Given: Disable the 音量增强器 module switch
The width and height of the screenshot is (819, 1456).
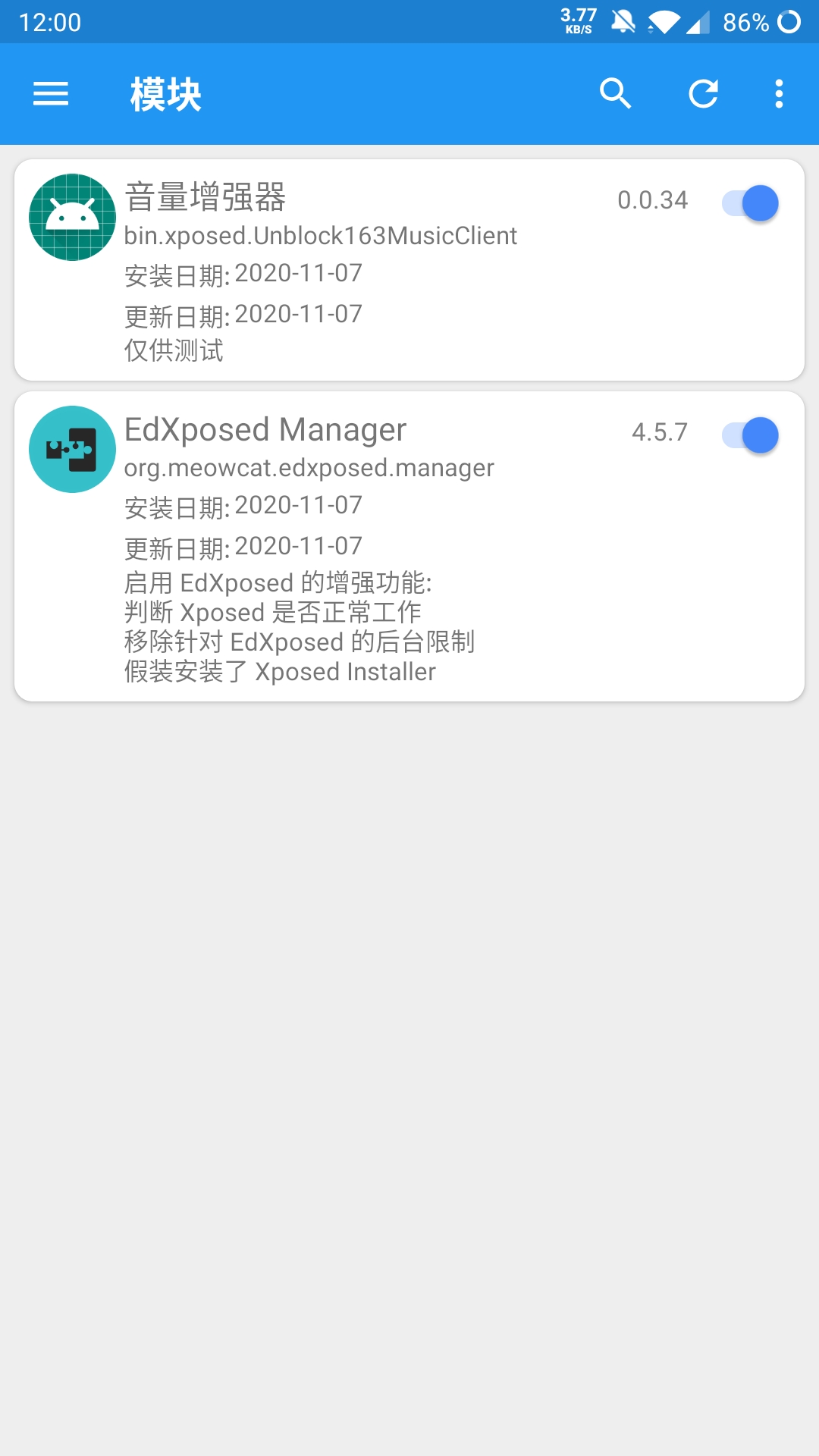Looking at the screenshot, I should (x=750, y=203).
